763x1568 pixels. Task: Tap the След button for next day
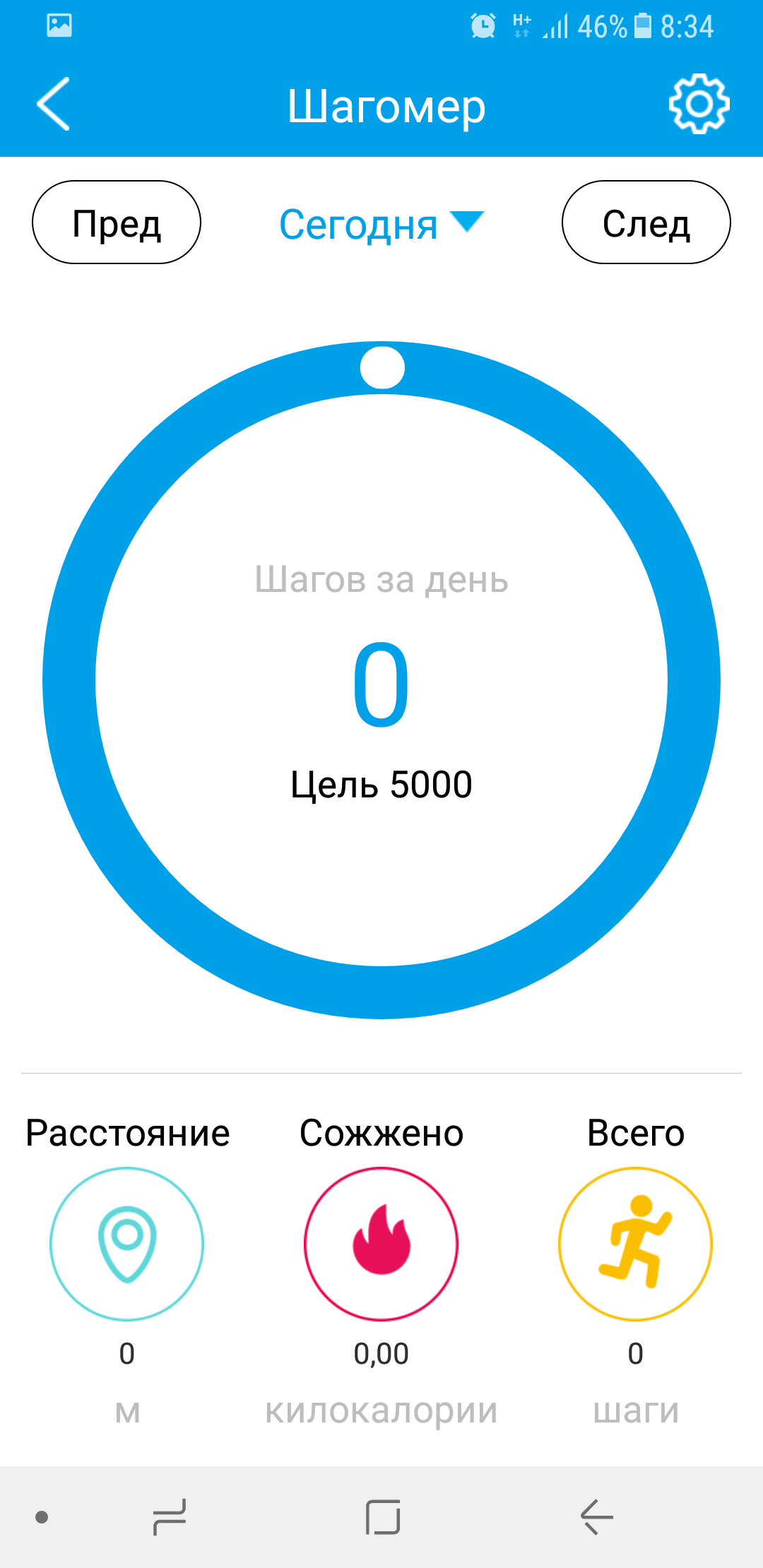pos(646,222)
